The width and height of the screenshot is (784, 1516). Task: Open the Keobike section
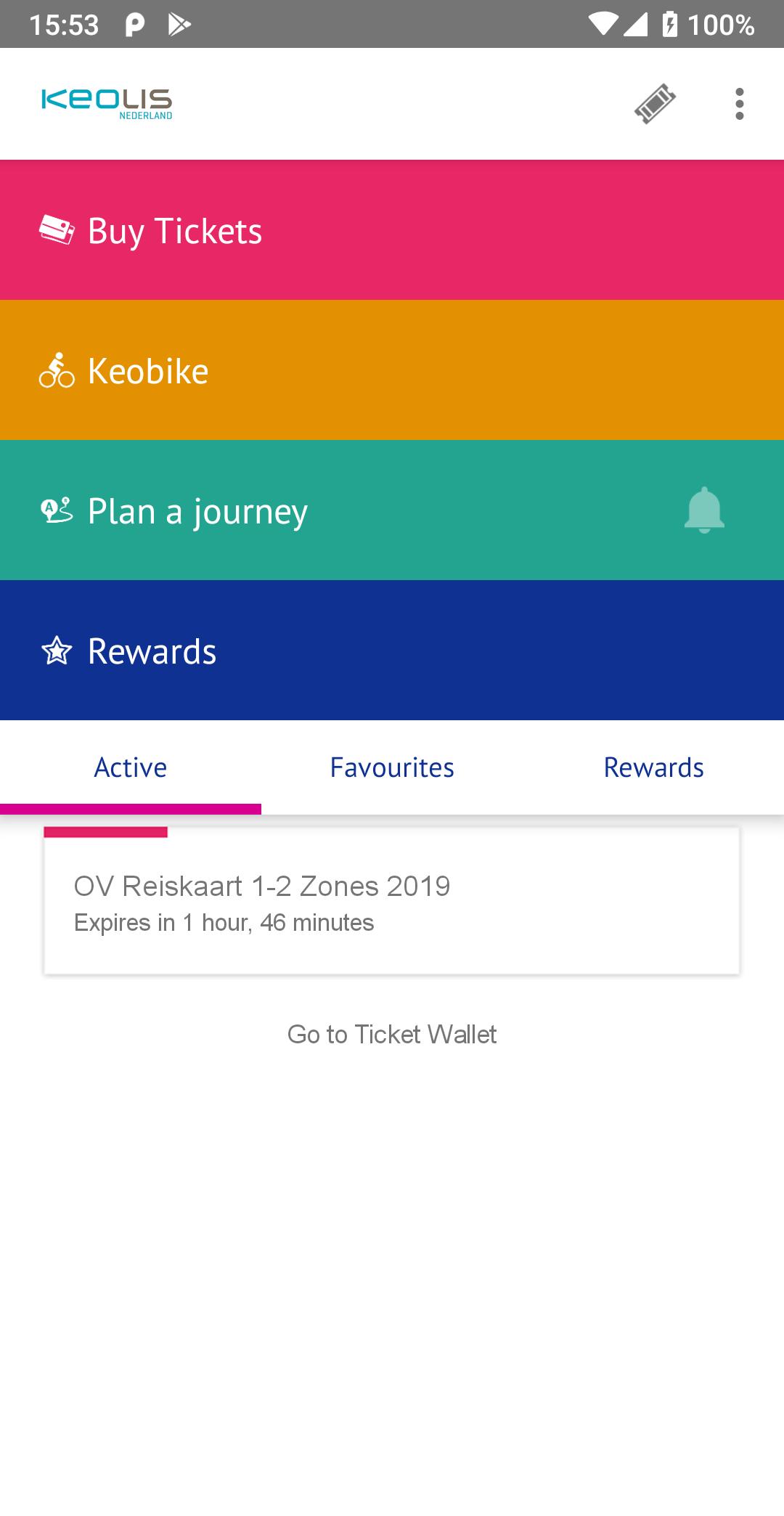click(392, 371)
